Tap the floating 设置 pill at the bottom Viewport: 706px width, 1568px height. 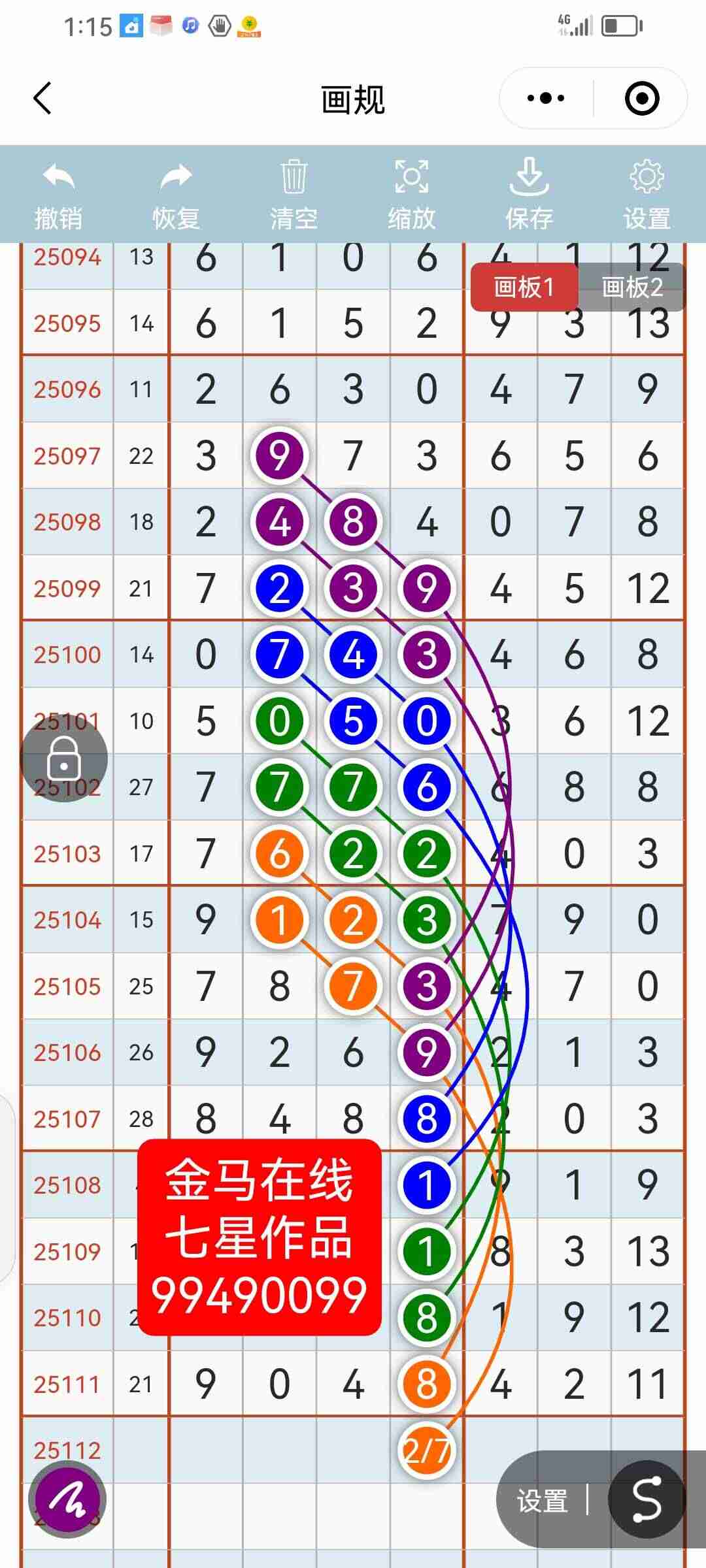(542, 1501)
